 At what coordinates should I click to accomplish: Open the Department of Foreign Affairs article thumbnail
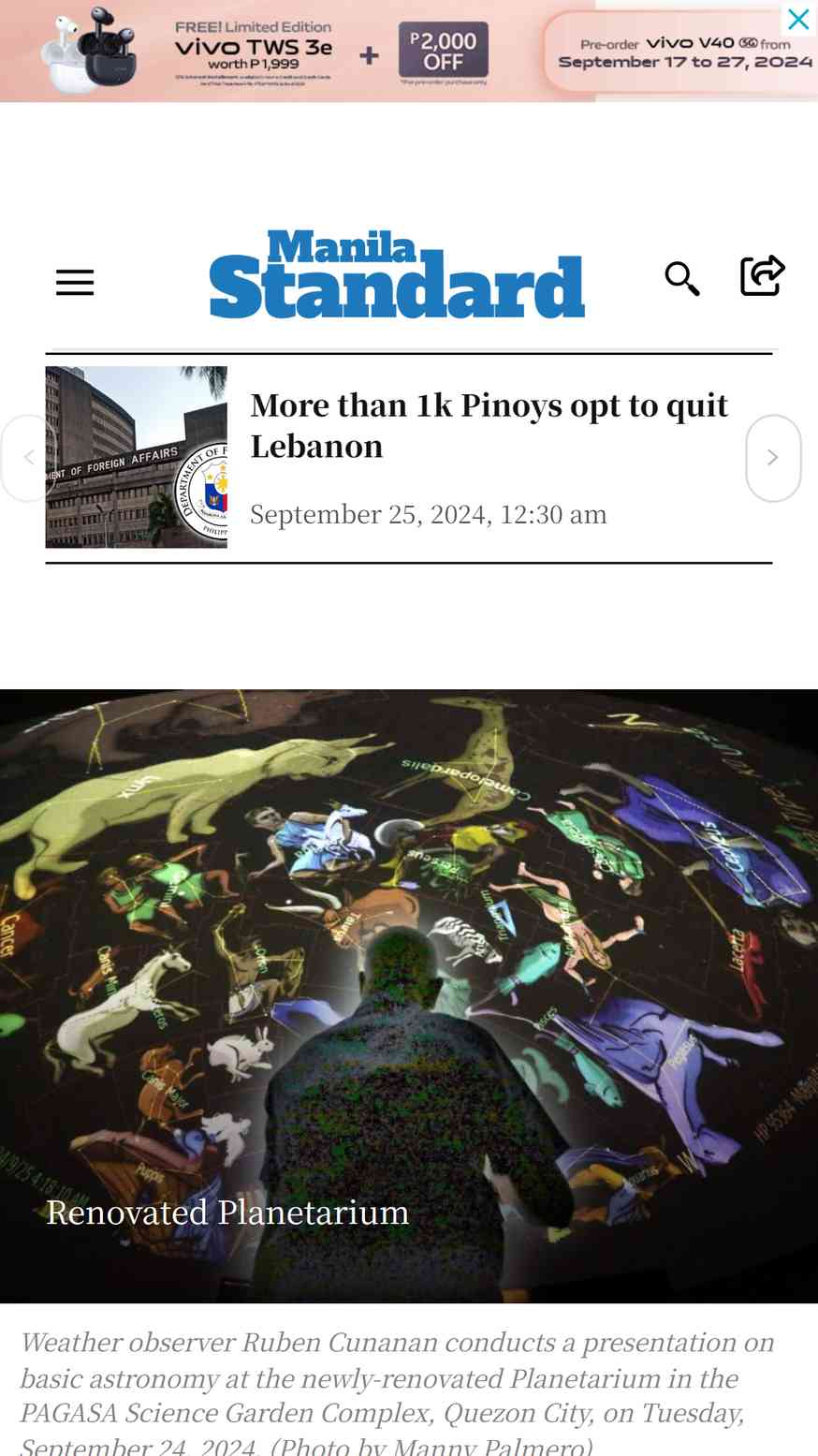(x=137, y=457)
